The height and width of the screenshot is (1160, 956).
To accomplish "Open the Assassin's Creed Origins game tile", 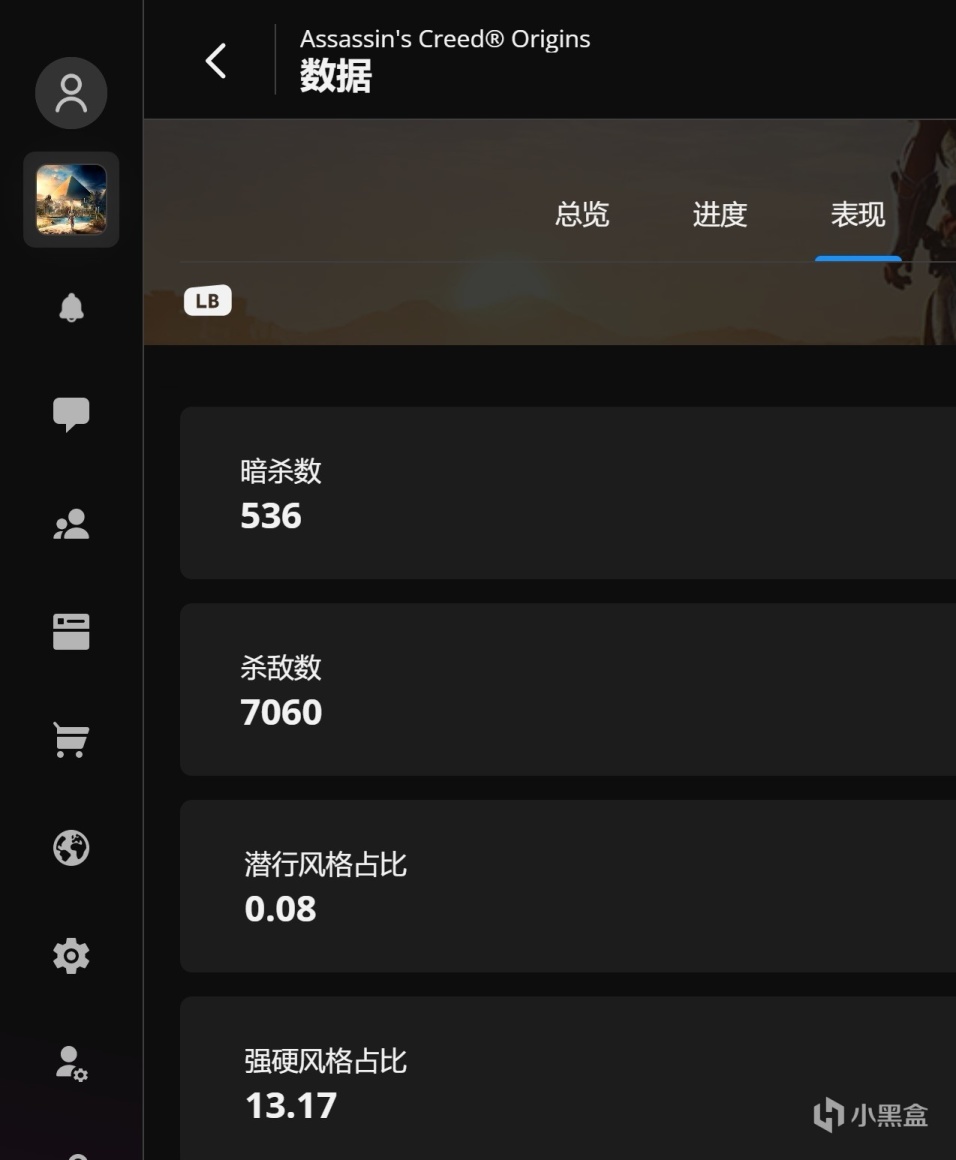I will coord(71,199).
